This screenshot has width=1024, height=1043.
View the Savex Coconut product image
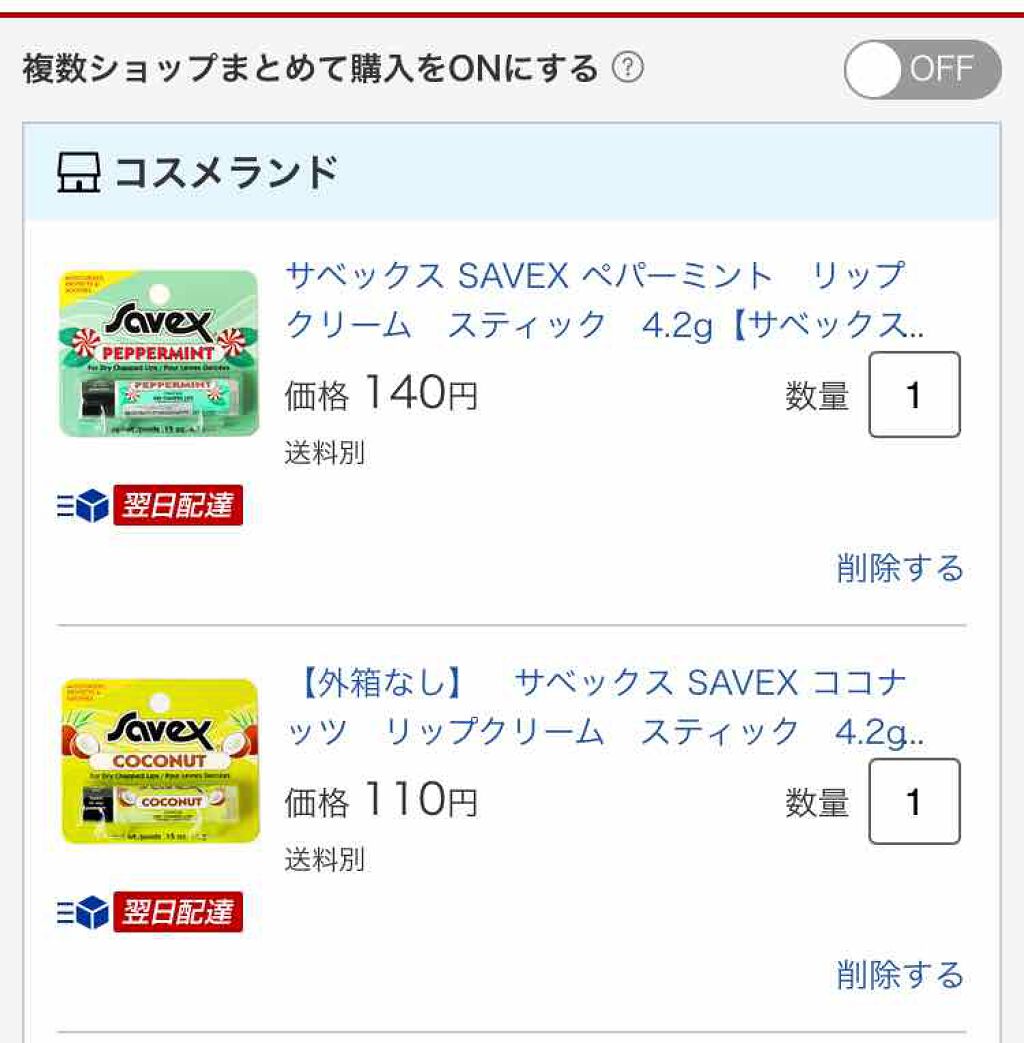tap(159, 761)
